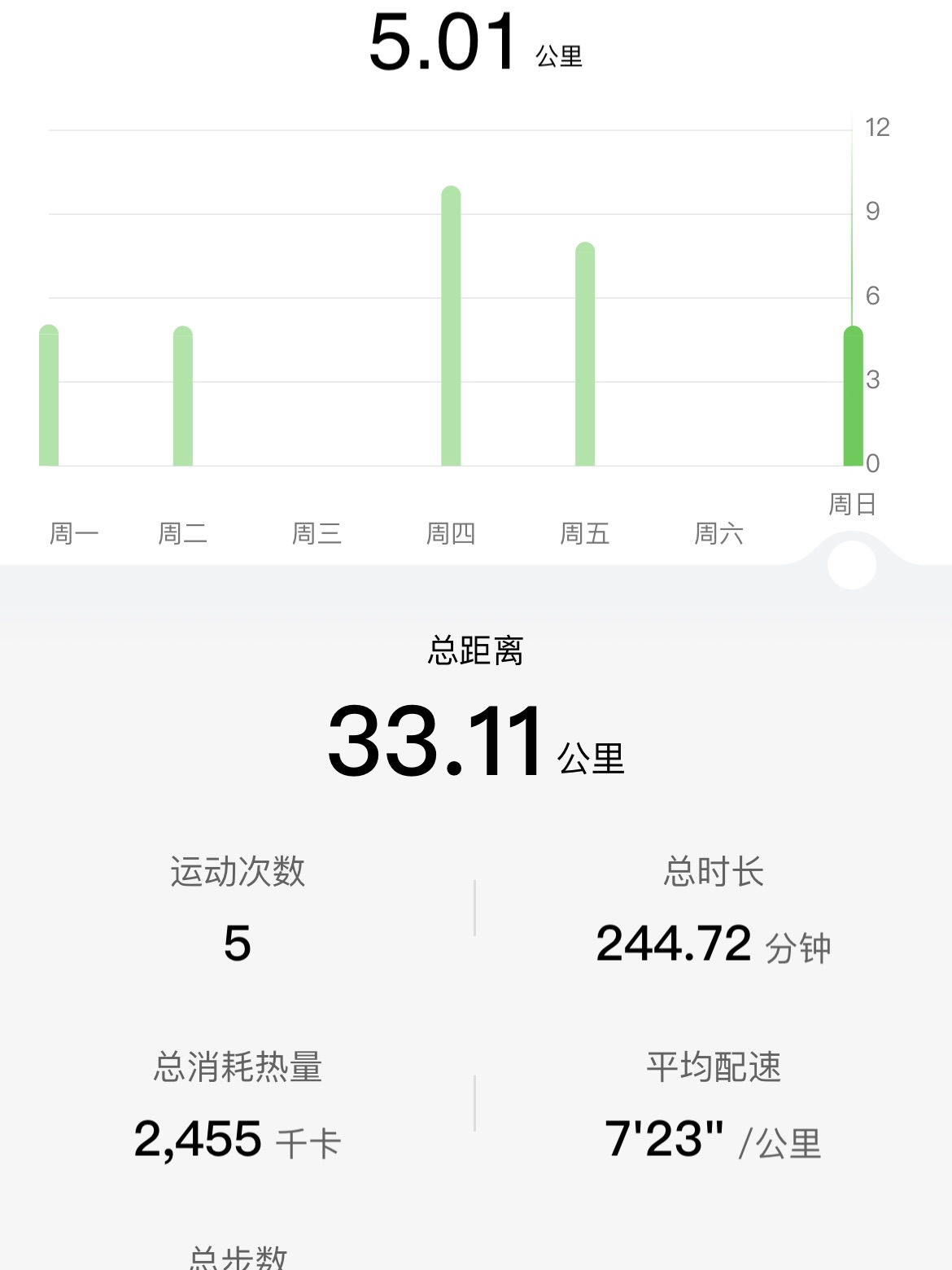Image resolution: width=952 pixels, height=1270 pixels.
Task: Select the 周一 bar in the chart
Action: click(x=49, y=396)
